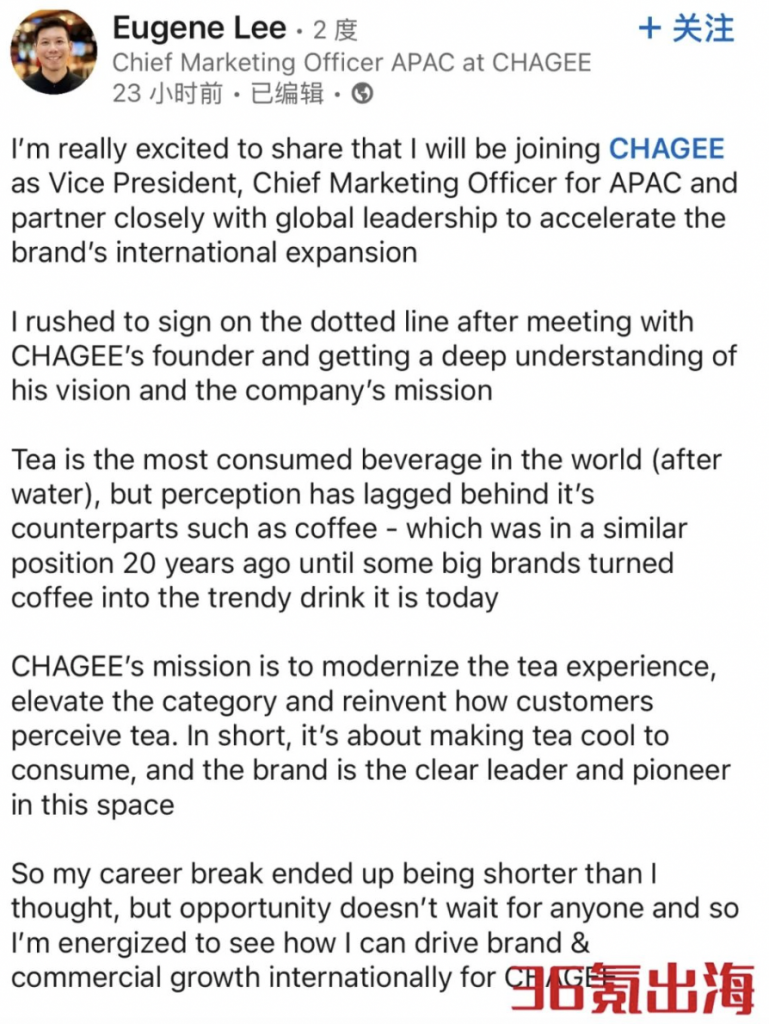
Task: Open the Eugene Lee profile name
Action: point(199,28)
